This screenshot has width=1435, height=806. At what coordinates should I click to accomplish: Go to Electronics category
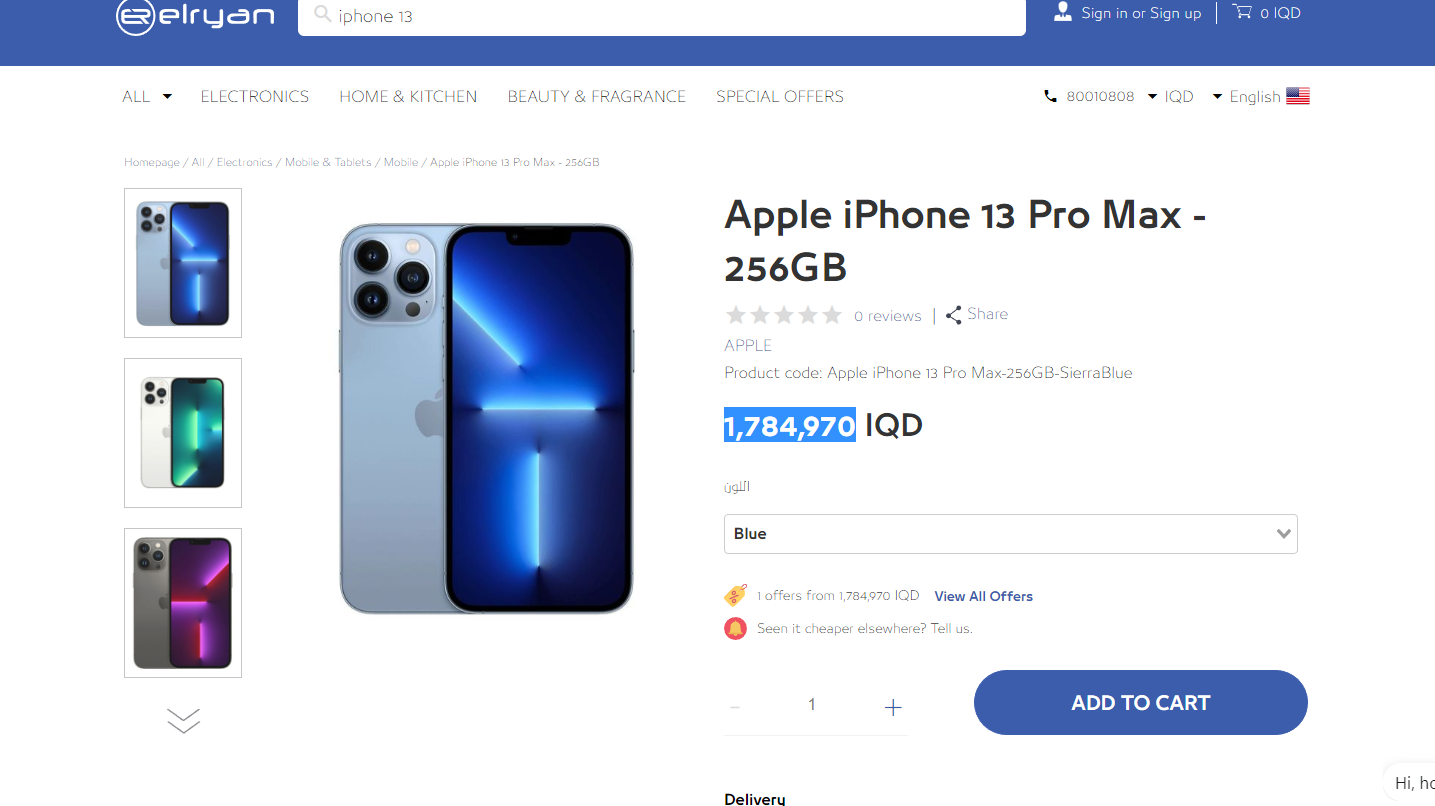pos(254,96)
